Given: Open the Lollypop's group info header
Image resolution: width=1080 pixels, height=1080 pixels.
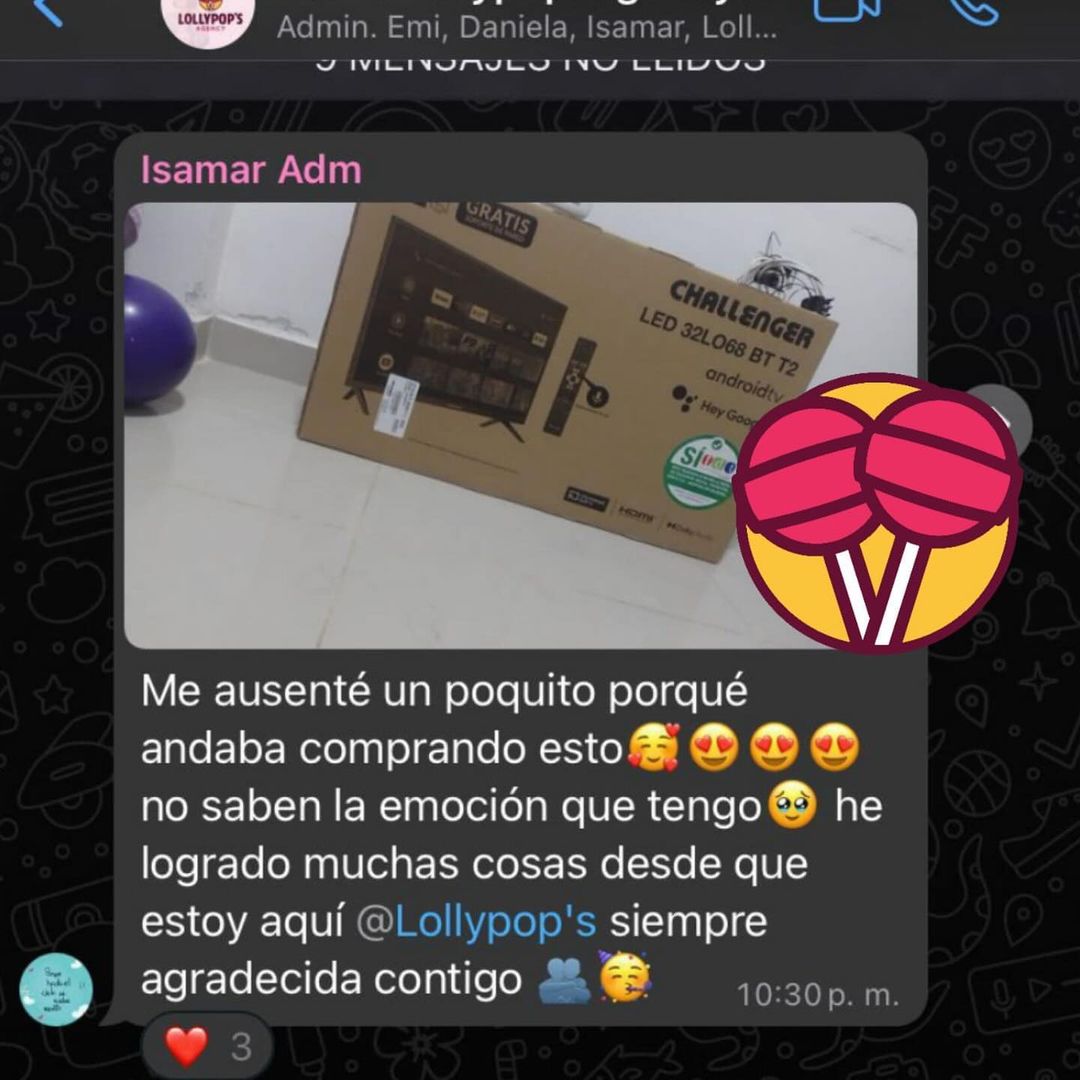Looking at the screenshot, I should [x=525, y=27].
